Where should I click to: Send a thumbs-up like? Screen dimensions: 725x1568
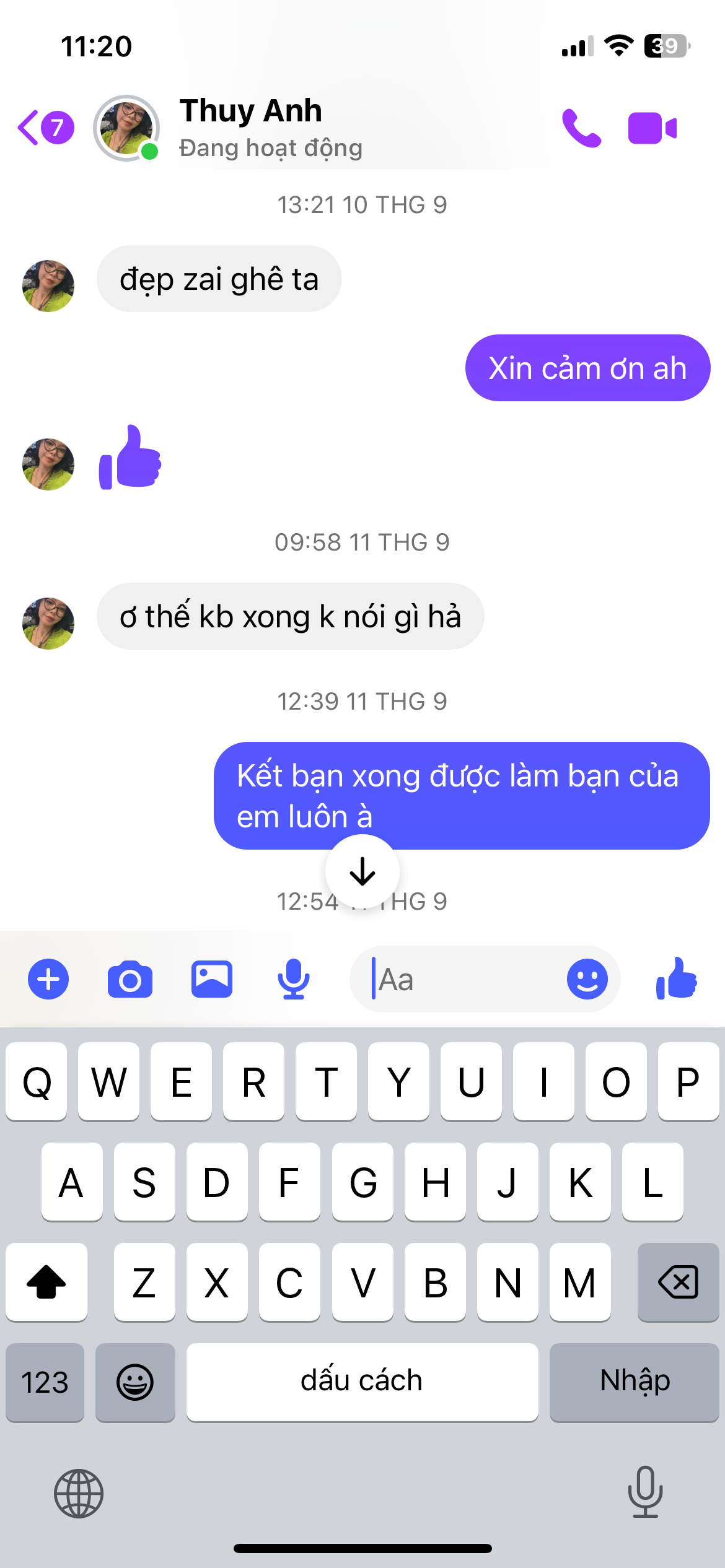coord(677,979)
